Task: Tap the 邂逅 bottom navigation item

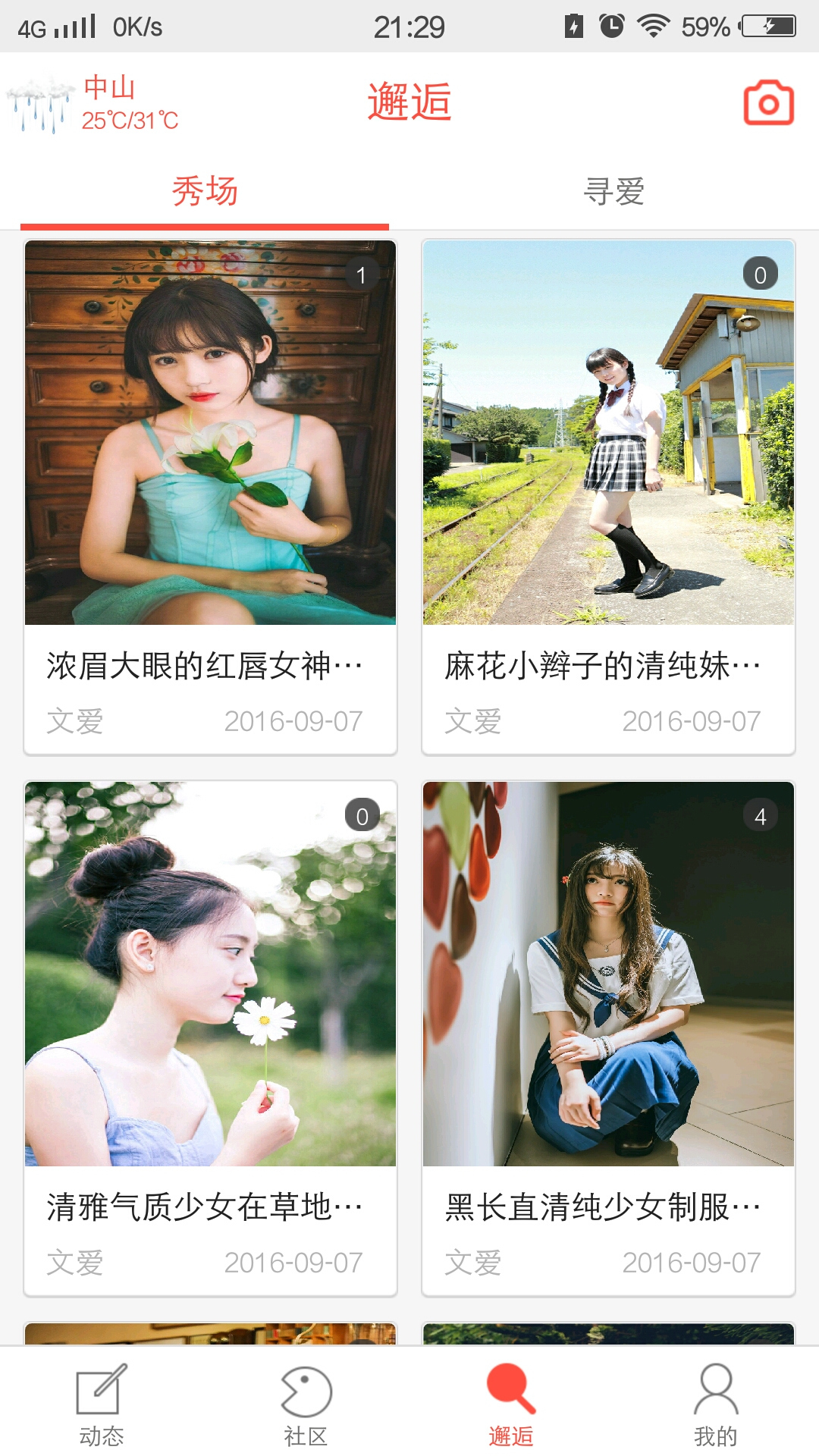Action: (x=510, y=1404)
